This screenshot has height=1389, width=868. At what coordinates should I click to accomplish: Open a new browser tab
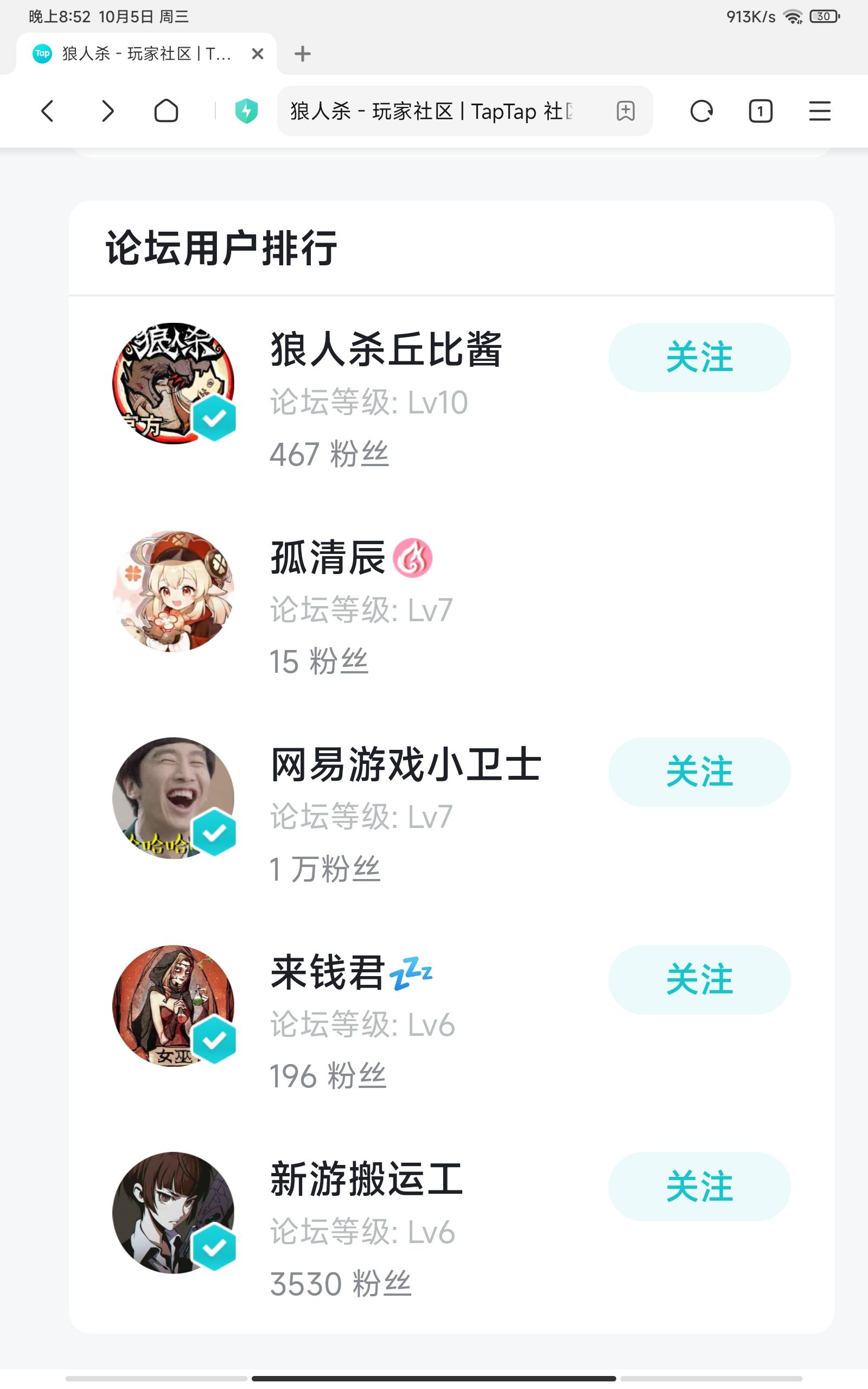(303, 54)
